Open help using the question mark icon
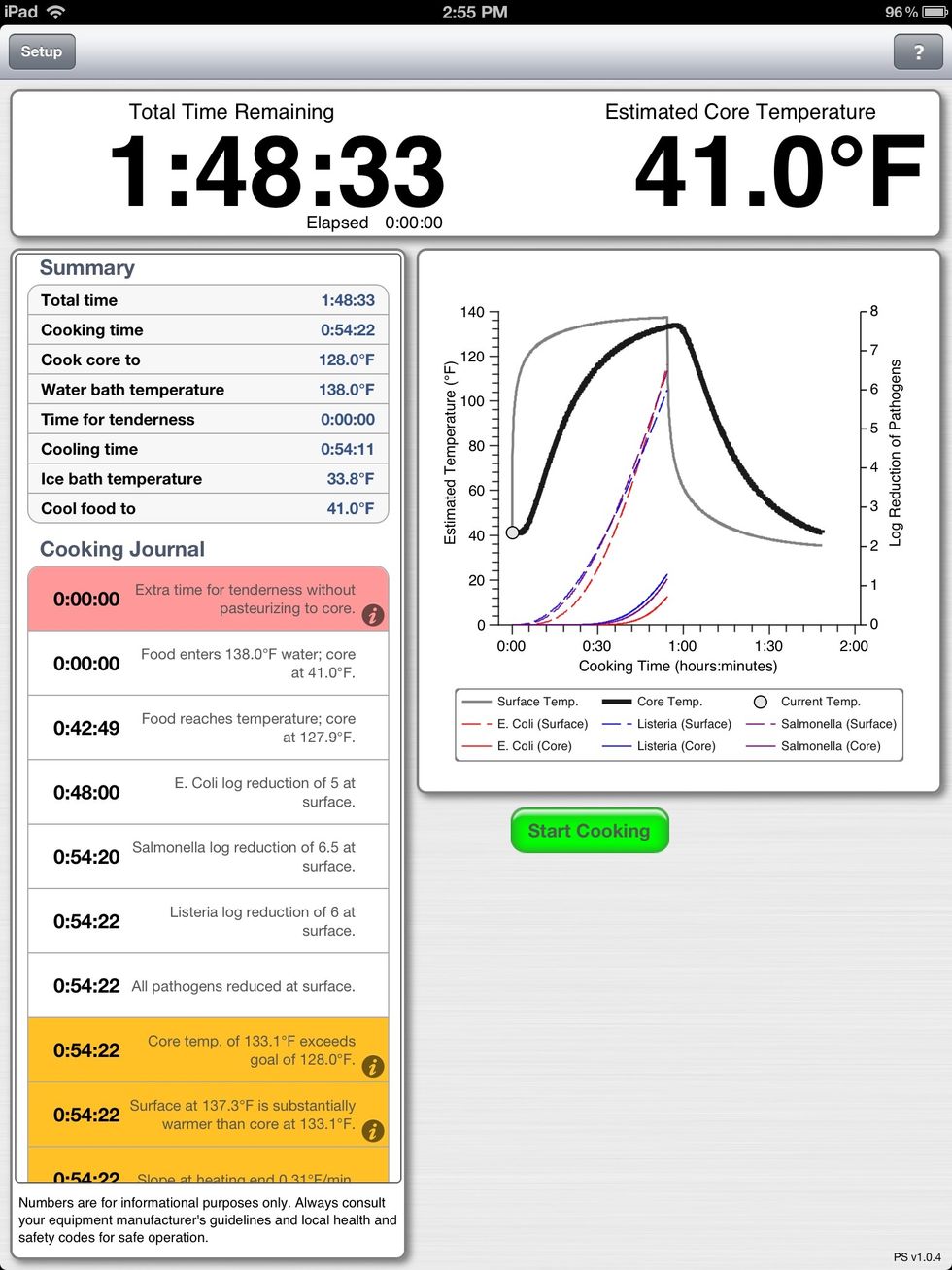This screenshot has height=1270, width=952. 917,51
